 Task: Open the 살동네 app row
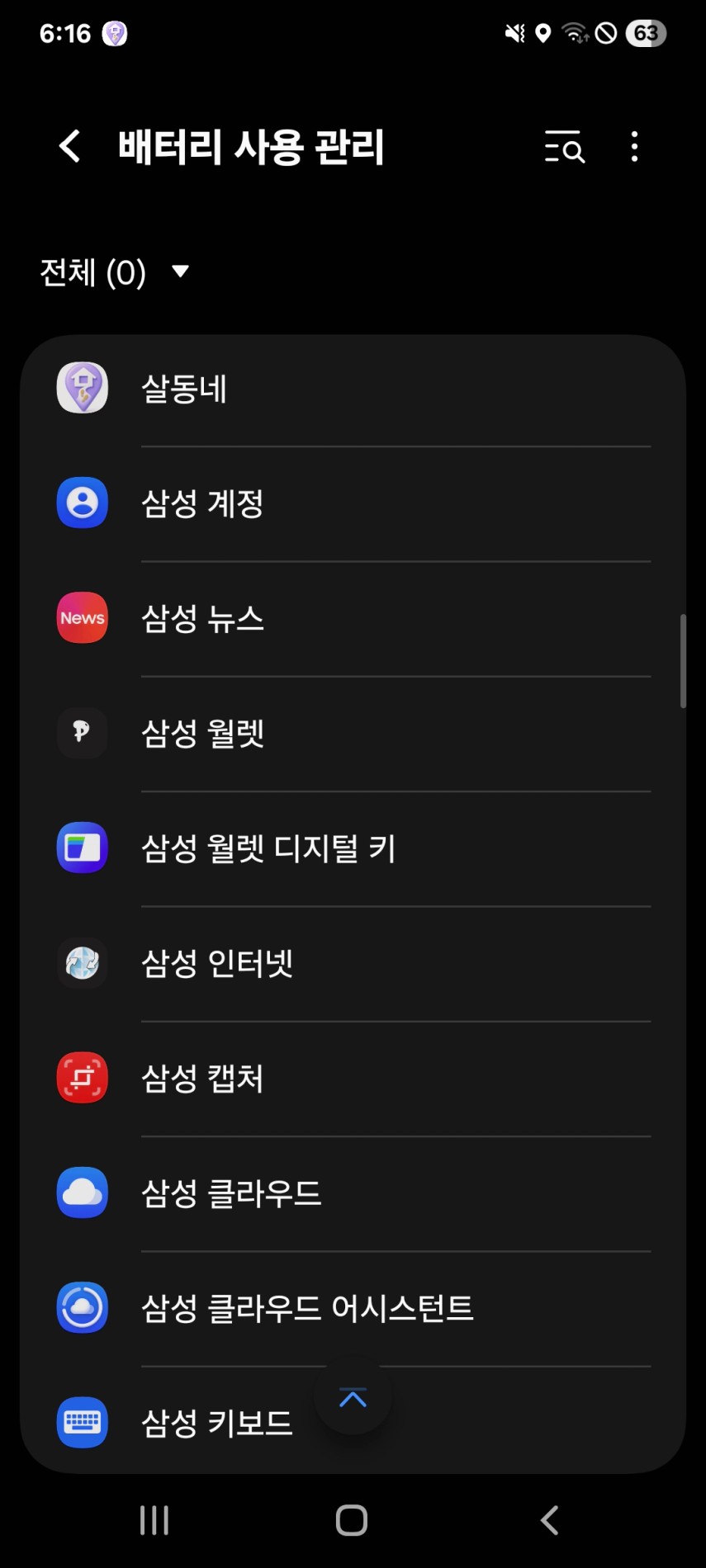click(353, 389)
